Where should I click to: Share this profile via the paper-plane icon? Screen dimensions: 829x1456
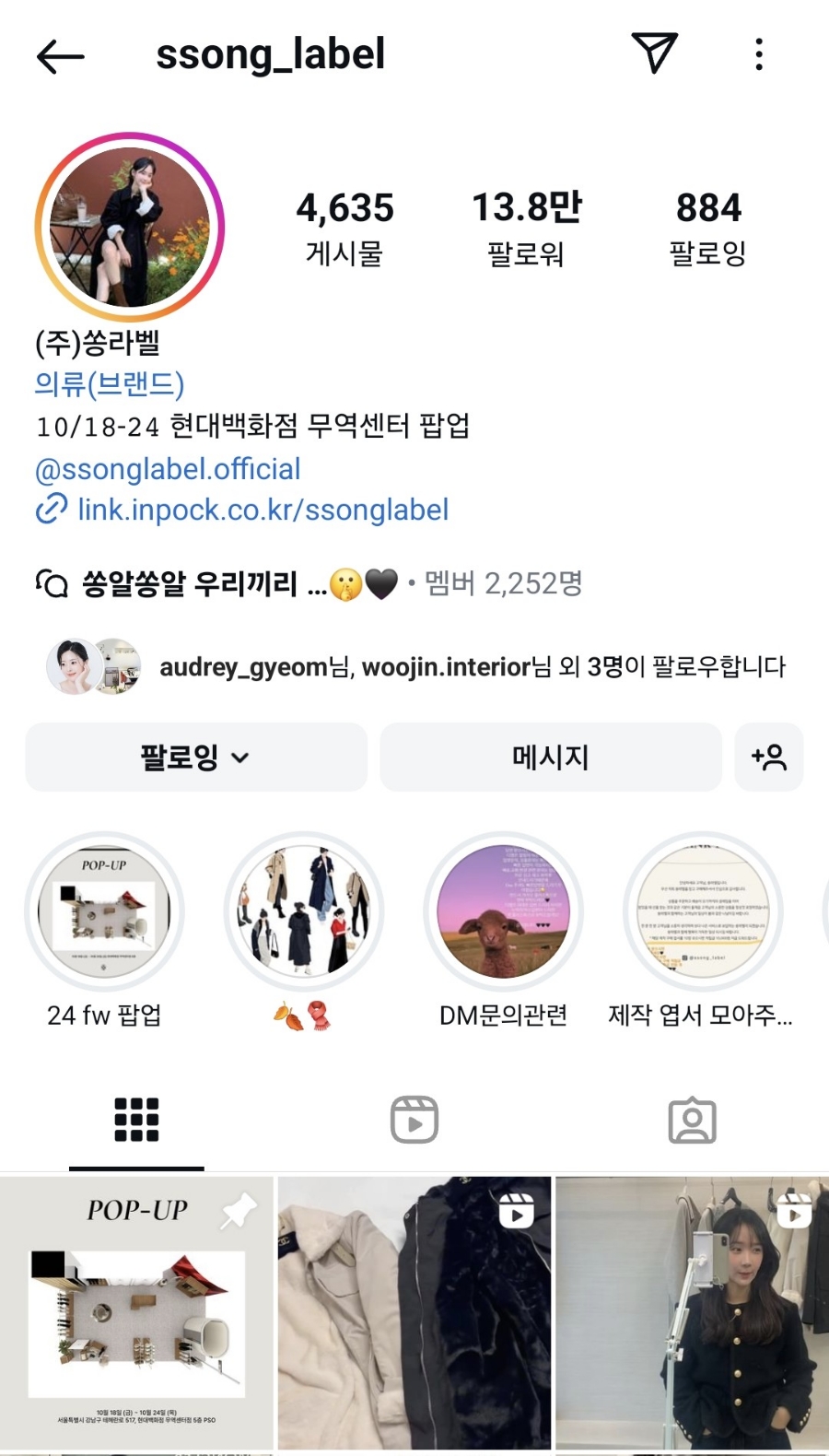click(x=654, y=53)
